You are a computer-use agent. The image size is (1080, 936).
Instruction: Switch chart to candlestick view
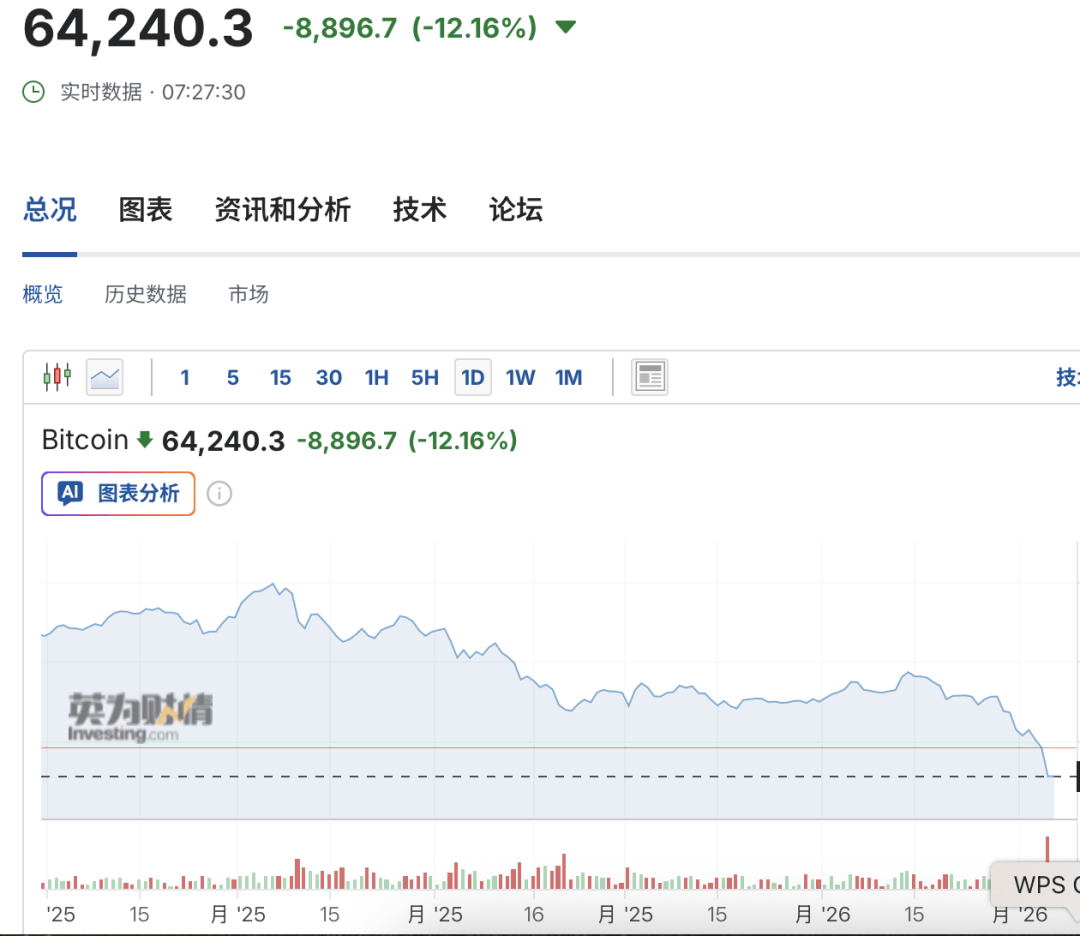tap(57, 377)
